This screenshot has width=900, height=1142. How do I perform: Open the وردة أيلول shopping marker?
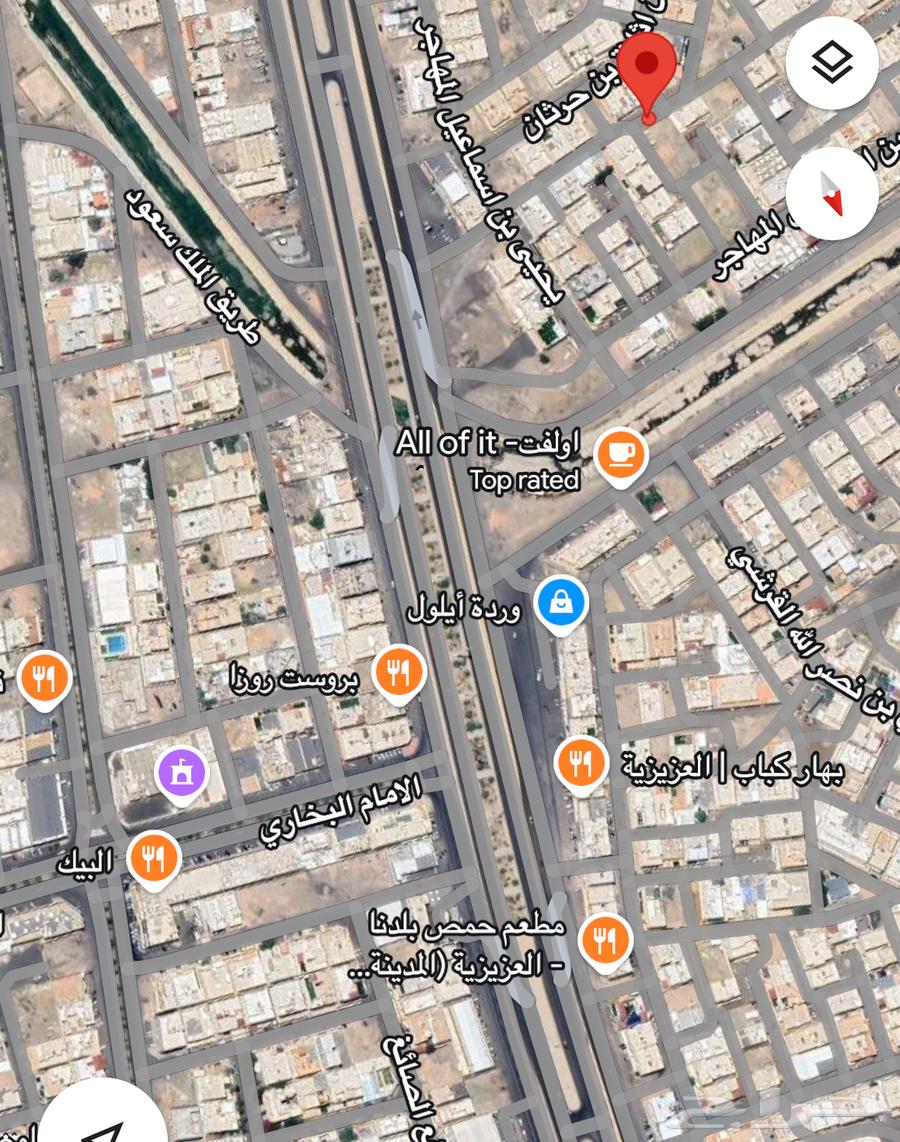561,602
